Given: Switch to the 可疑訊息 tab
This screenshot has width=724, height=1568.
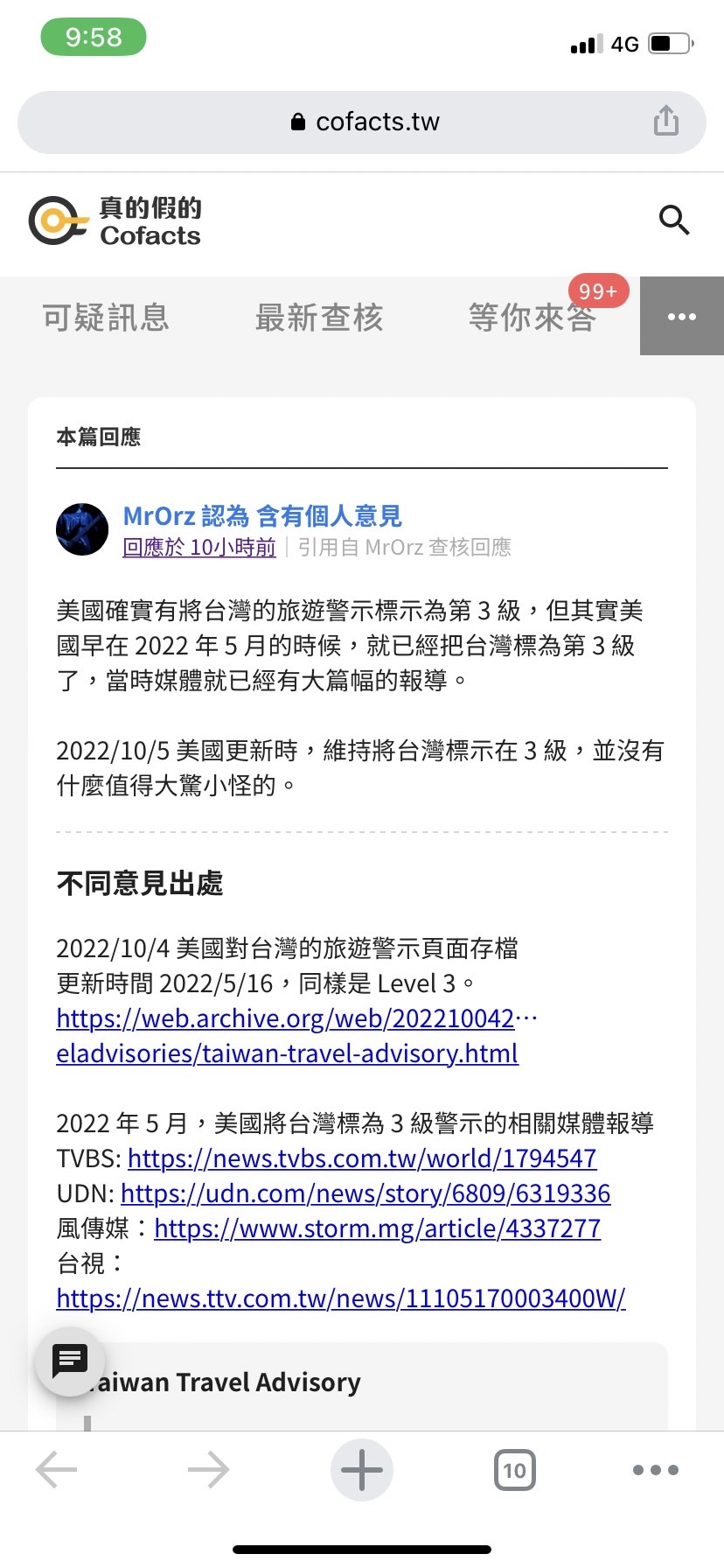Looking at the screenshot, I should 106,318.
